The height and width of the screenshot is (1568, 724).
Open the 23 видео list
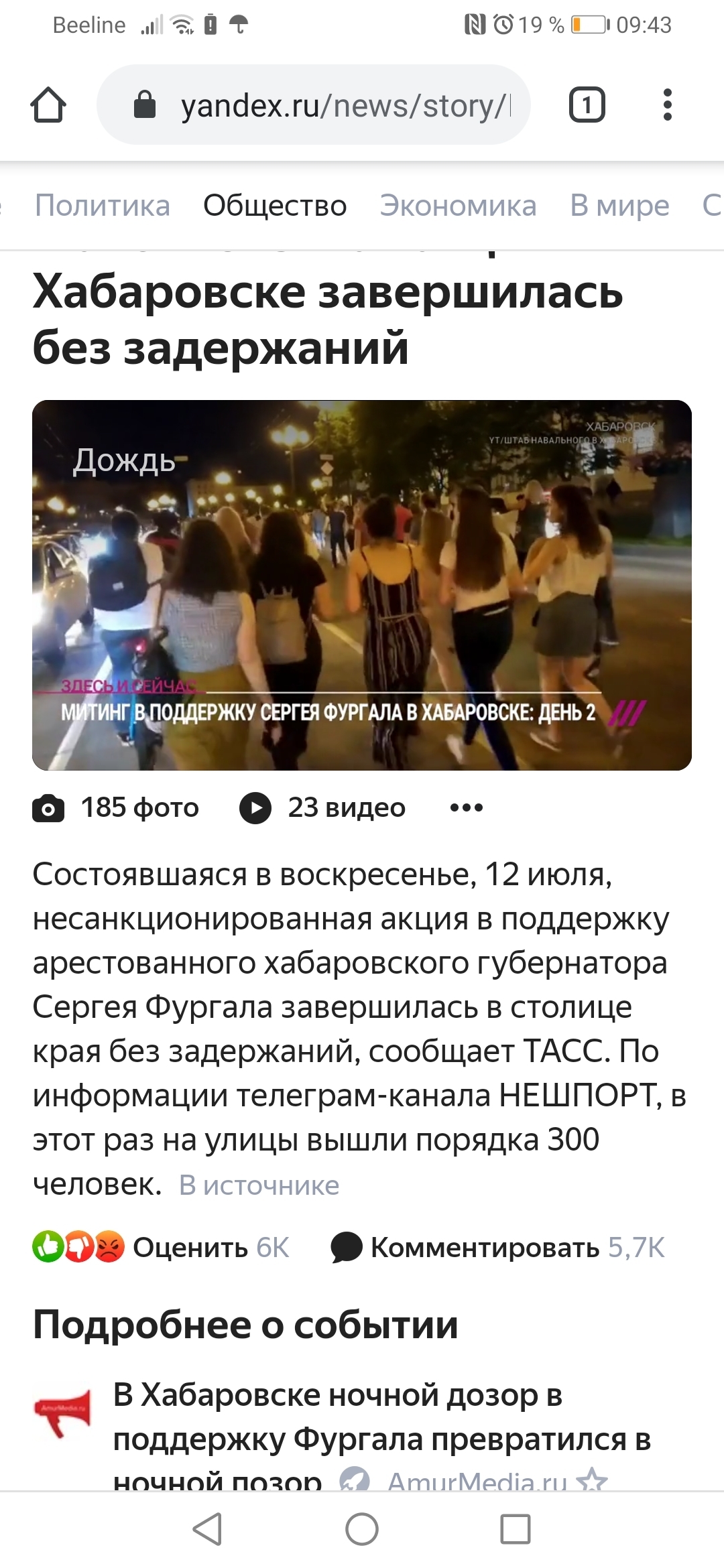[323, 807]
